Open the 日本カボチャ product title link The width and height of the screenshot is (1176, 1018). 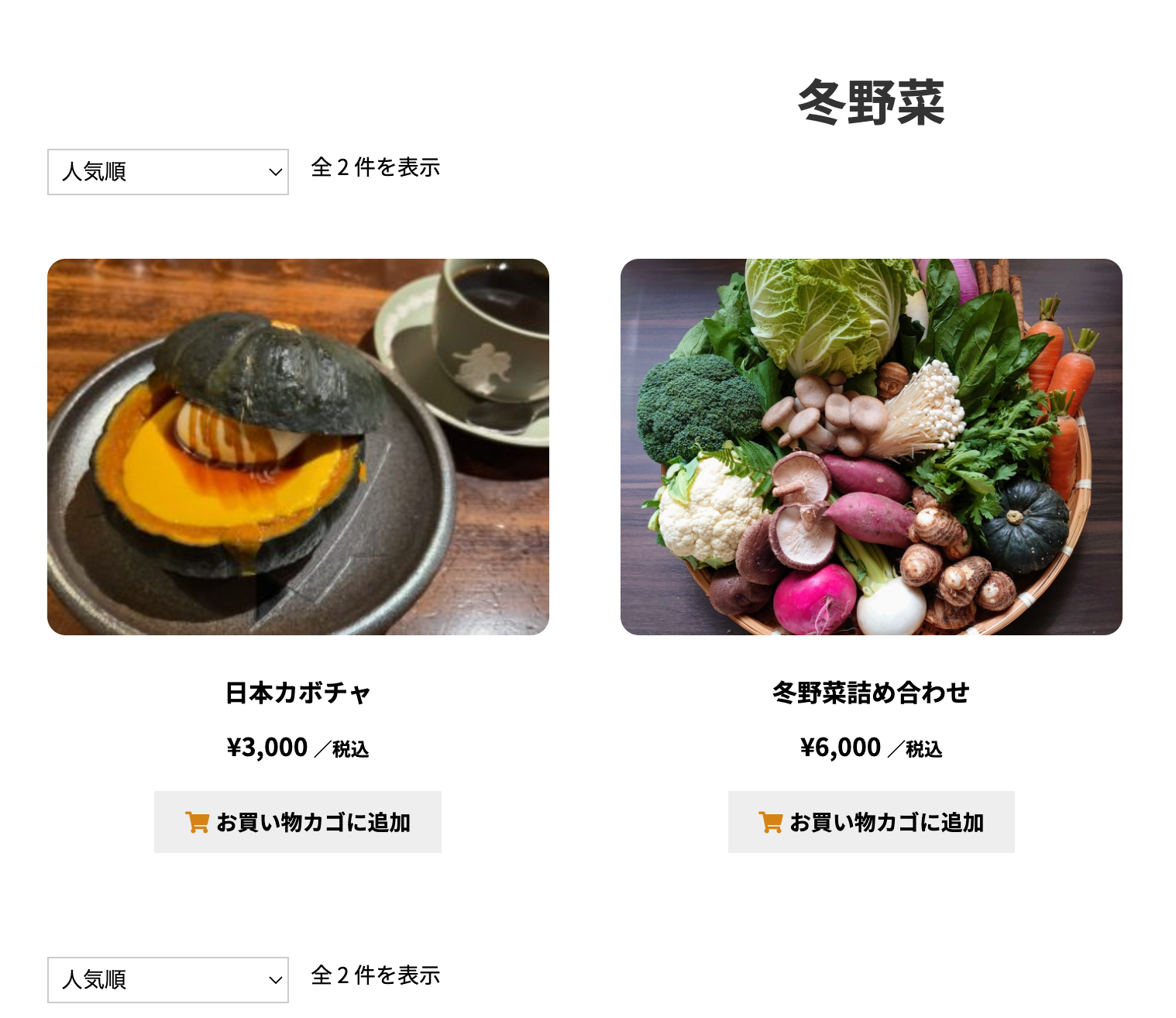tap(298, 693)
